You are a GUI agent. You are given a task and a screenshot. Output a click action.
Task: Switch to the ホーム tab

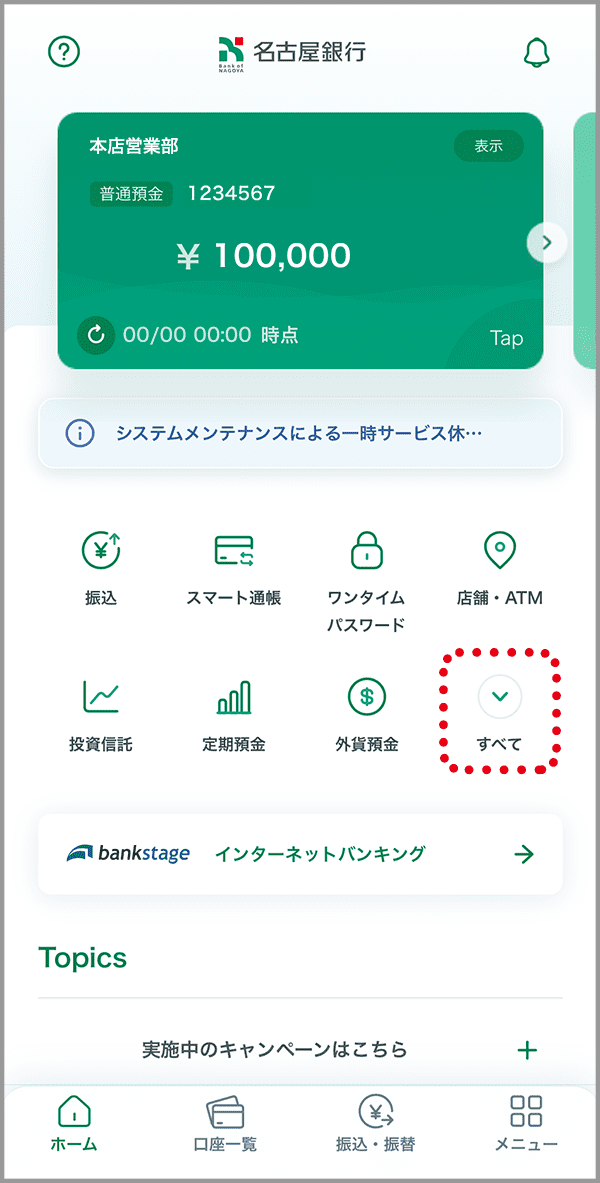coord(74,1124)
